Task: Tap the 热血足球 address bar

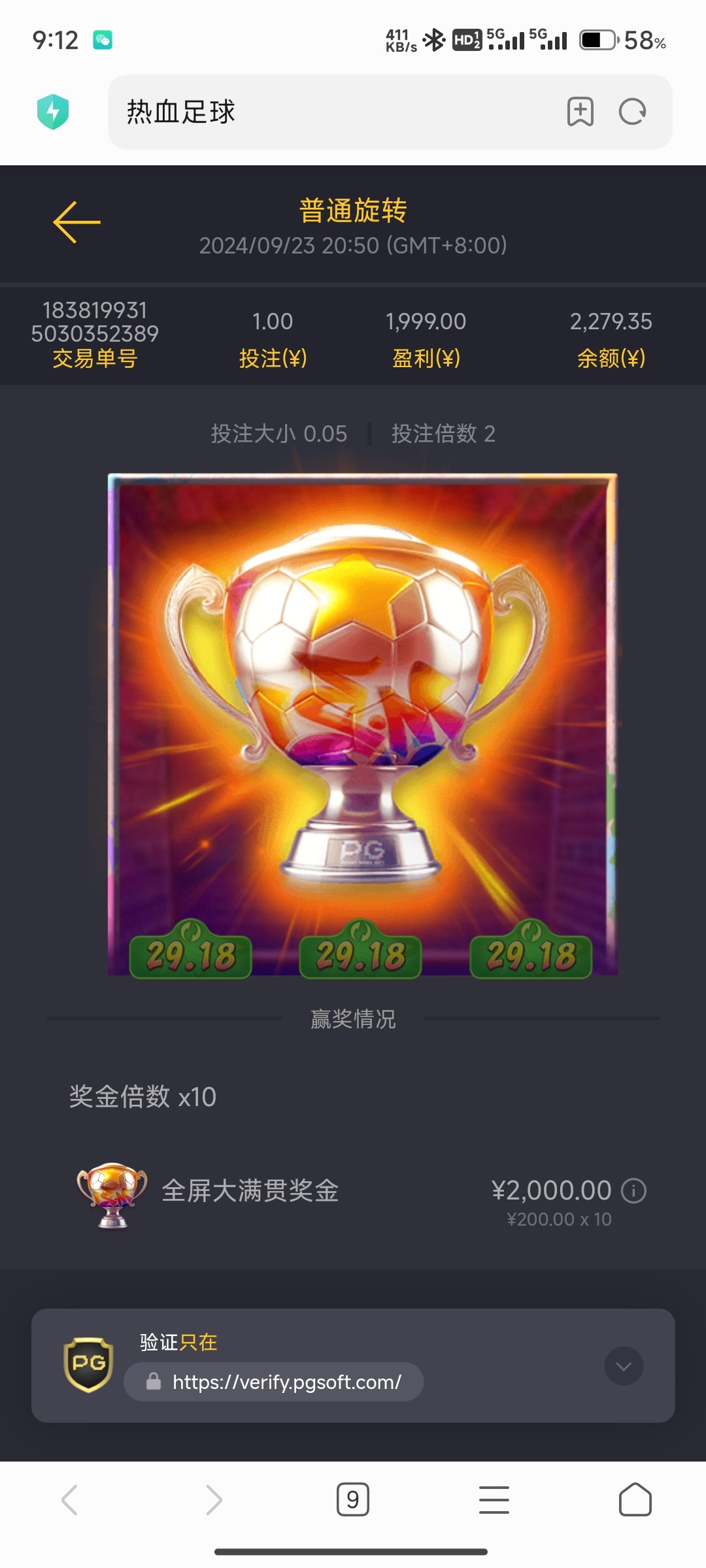Action: [x=327, y=112]
